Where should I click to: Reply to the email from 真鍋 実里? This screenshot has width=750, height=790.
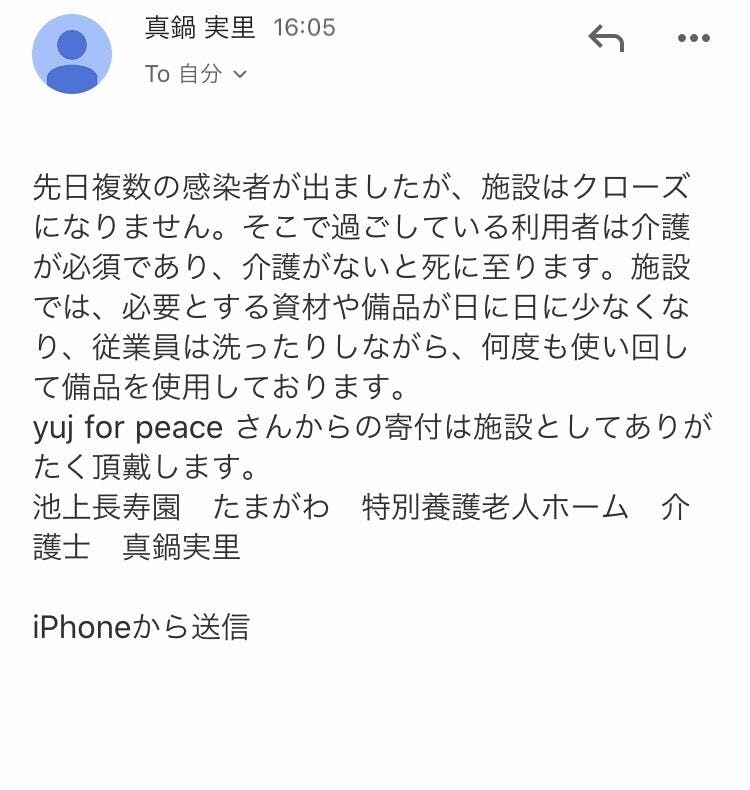606,39
